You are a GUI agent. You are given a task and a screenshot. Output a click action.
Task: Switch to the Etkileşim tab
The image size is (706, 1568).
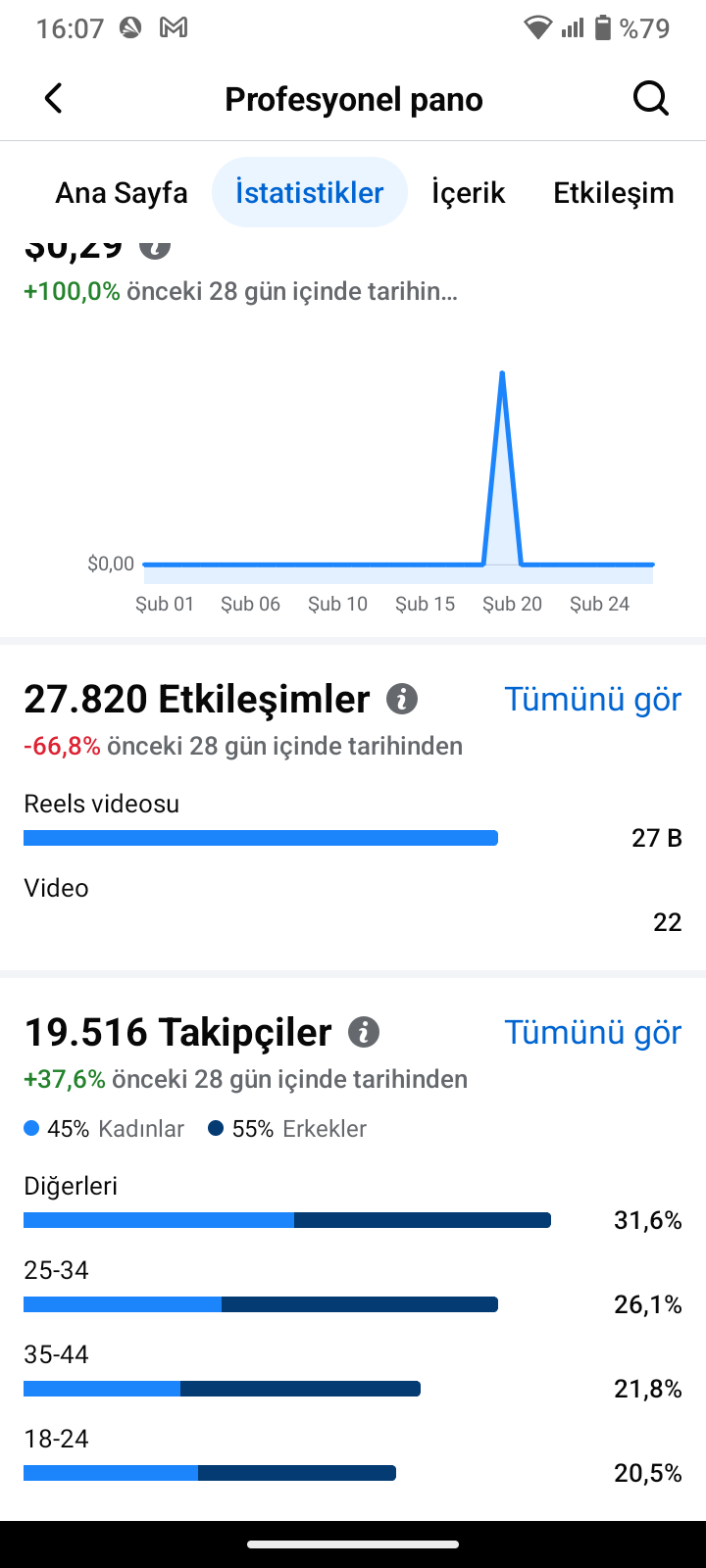coord(614,192)
